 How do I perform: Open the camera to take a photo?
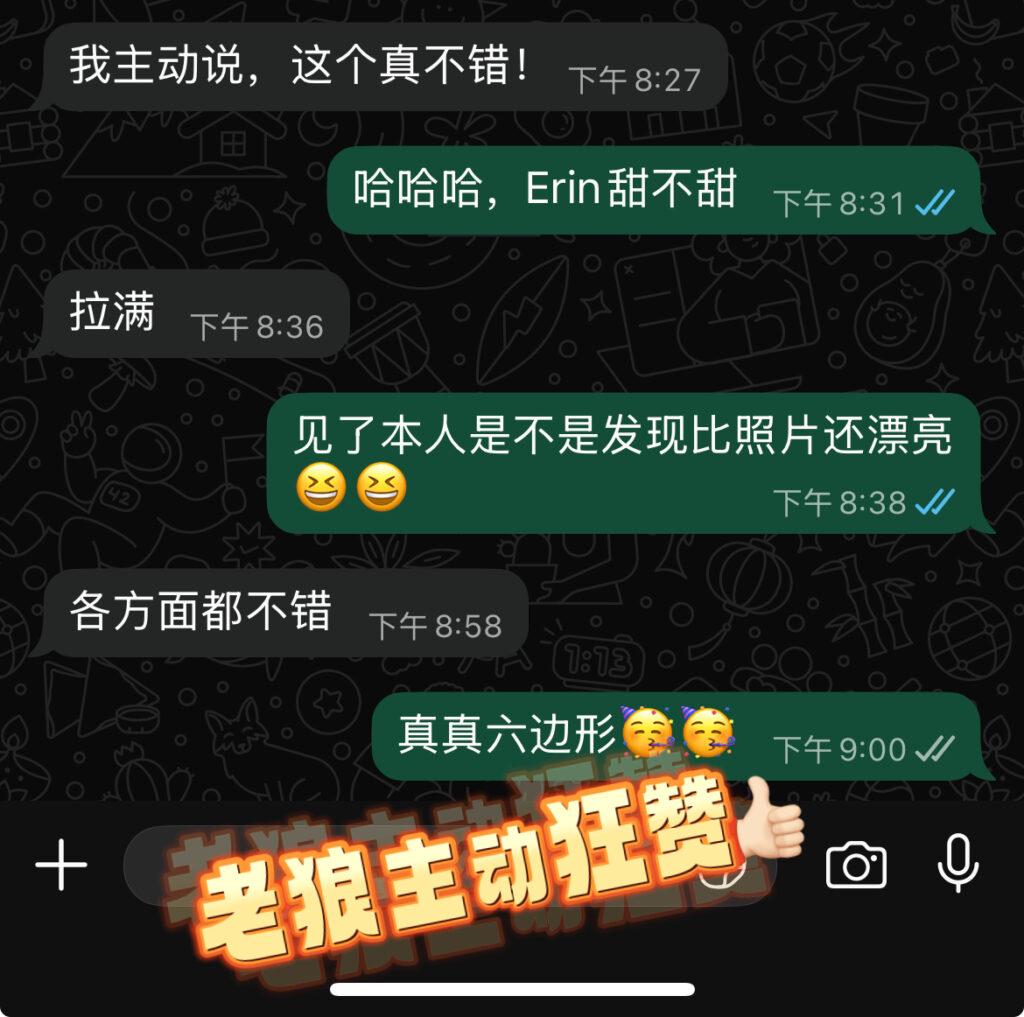856,865
